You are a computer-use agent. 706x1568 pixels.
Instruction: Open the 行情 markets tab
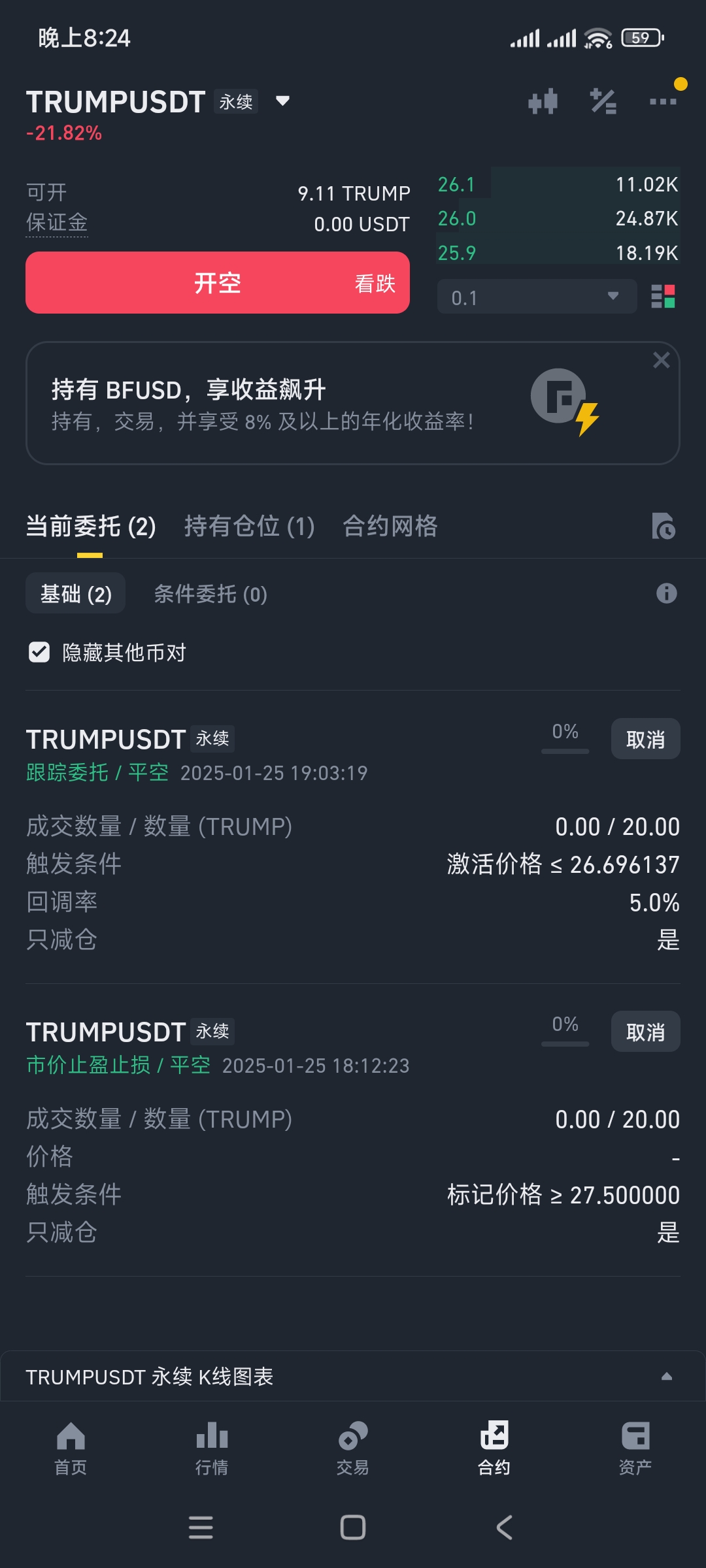coord(212,1448)
